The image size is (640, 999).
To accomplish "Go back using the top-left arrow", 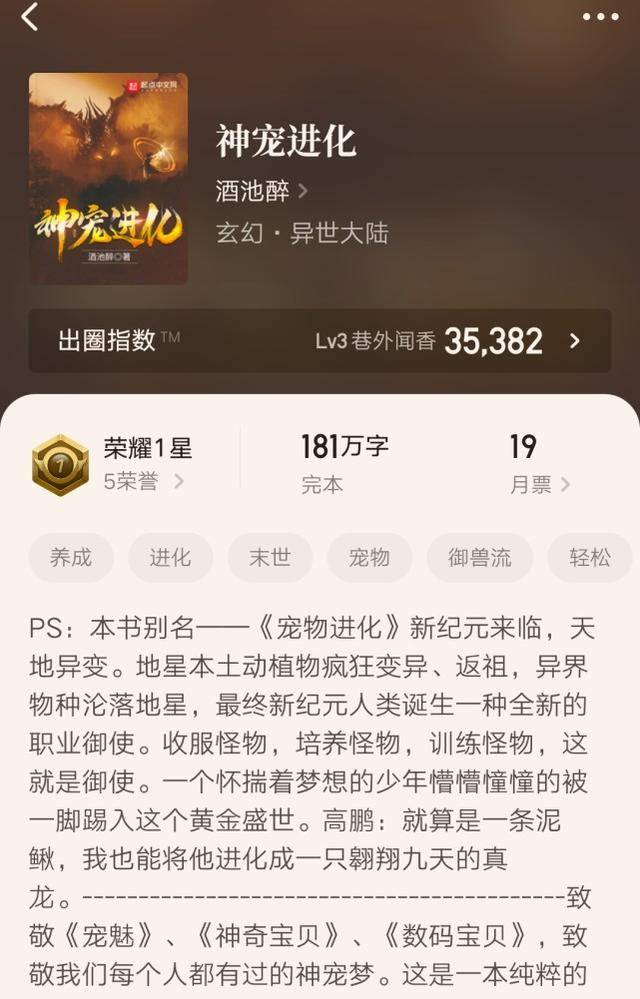I will click(30, 17).
